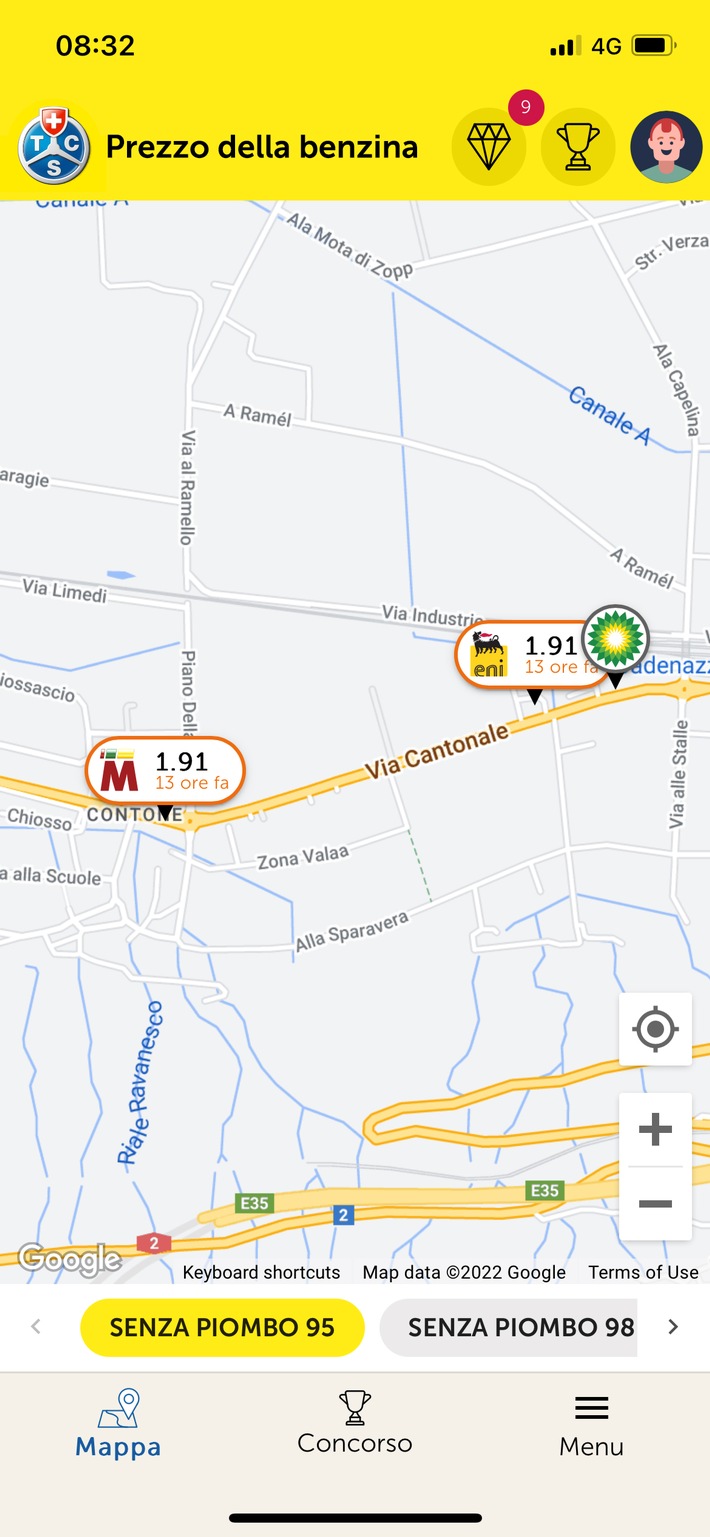710x1537 pixels.
Task: Show next fuel types with right arrow
Action: point(673,1327)
